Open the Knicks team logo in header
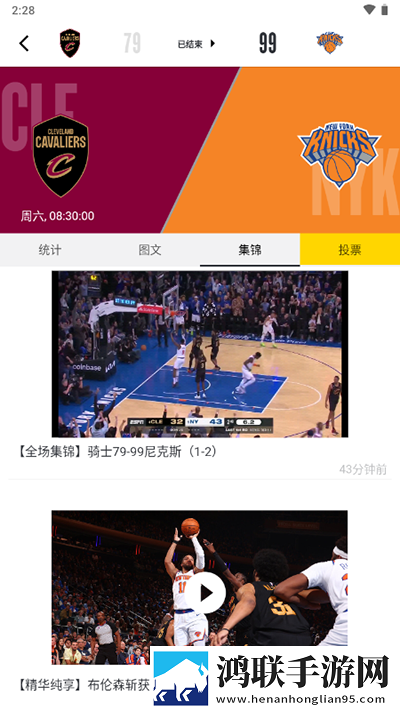This screenshot has width=400, height=711. tap(330, 43)
